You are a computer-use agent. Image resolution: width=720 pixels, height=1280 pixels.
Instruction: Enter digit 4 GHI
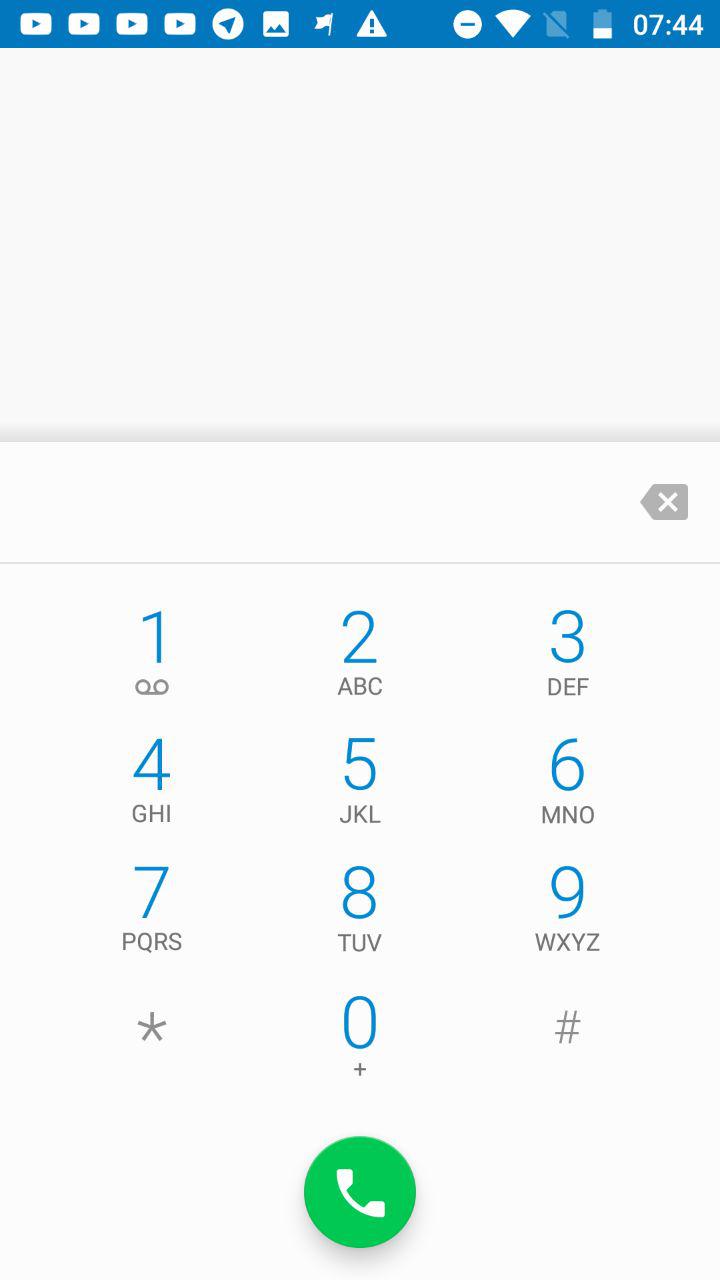click(152, 779)
